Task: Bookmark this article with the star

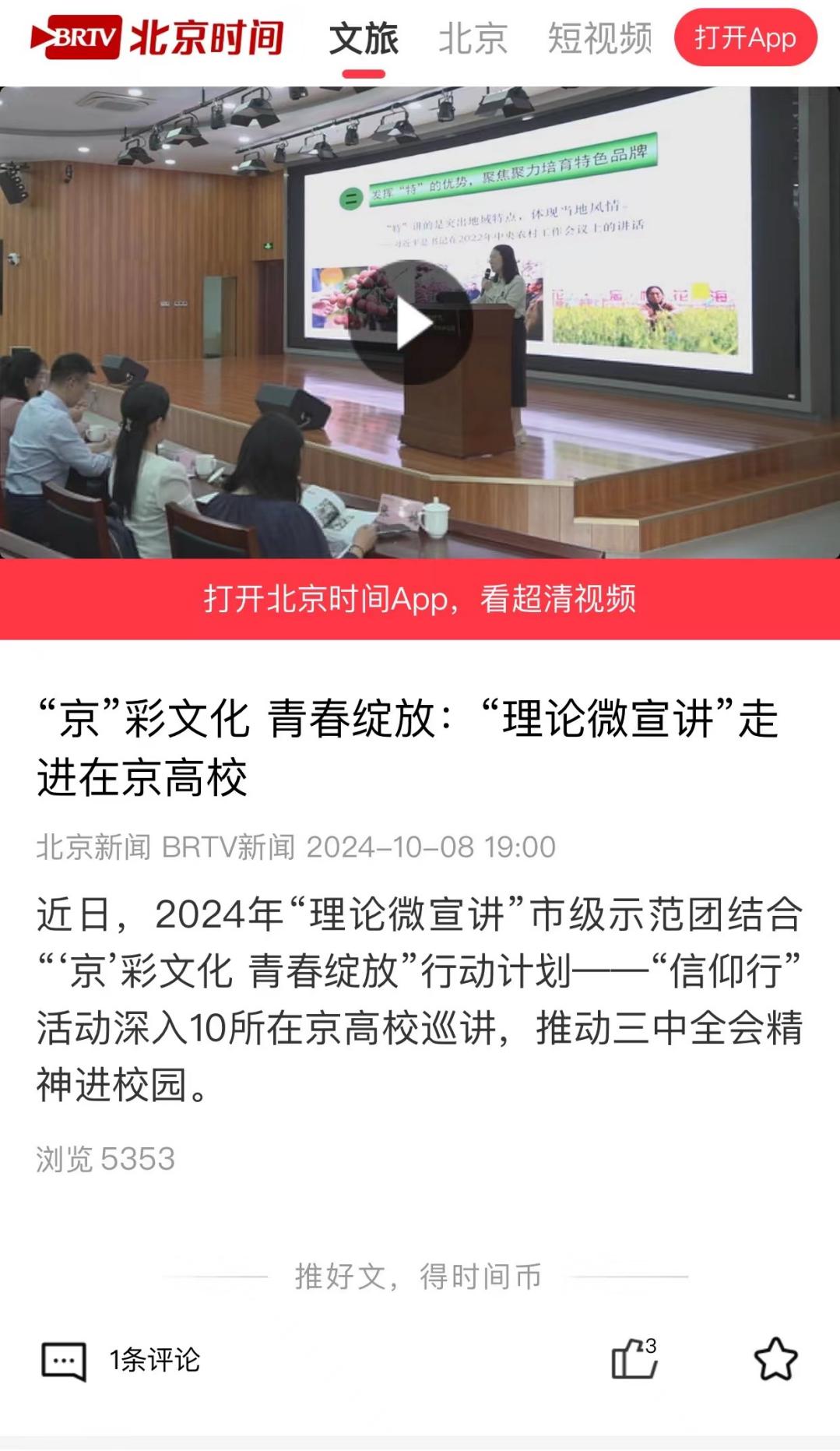Action: (775, 1359)
